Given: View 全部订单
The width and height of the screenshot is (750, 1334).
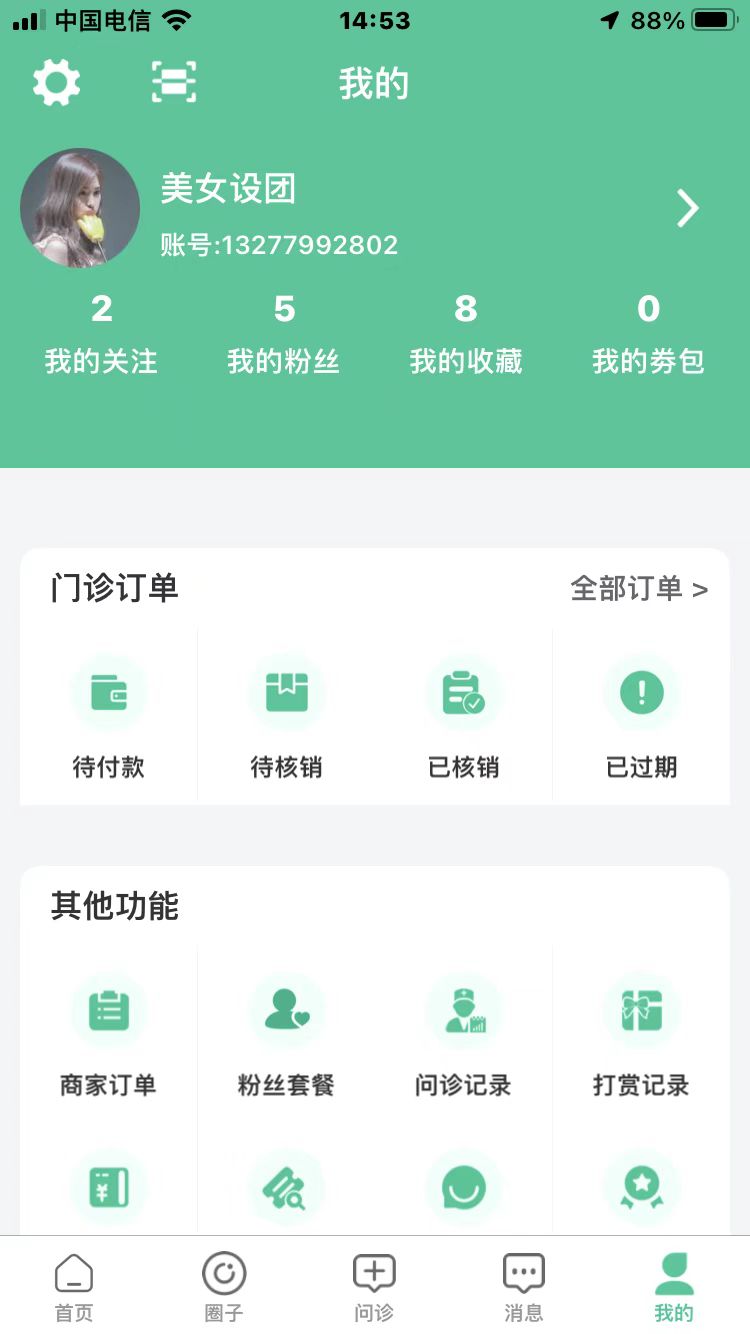Looking at the screenshot, I should (638, 589).
